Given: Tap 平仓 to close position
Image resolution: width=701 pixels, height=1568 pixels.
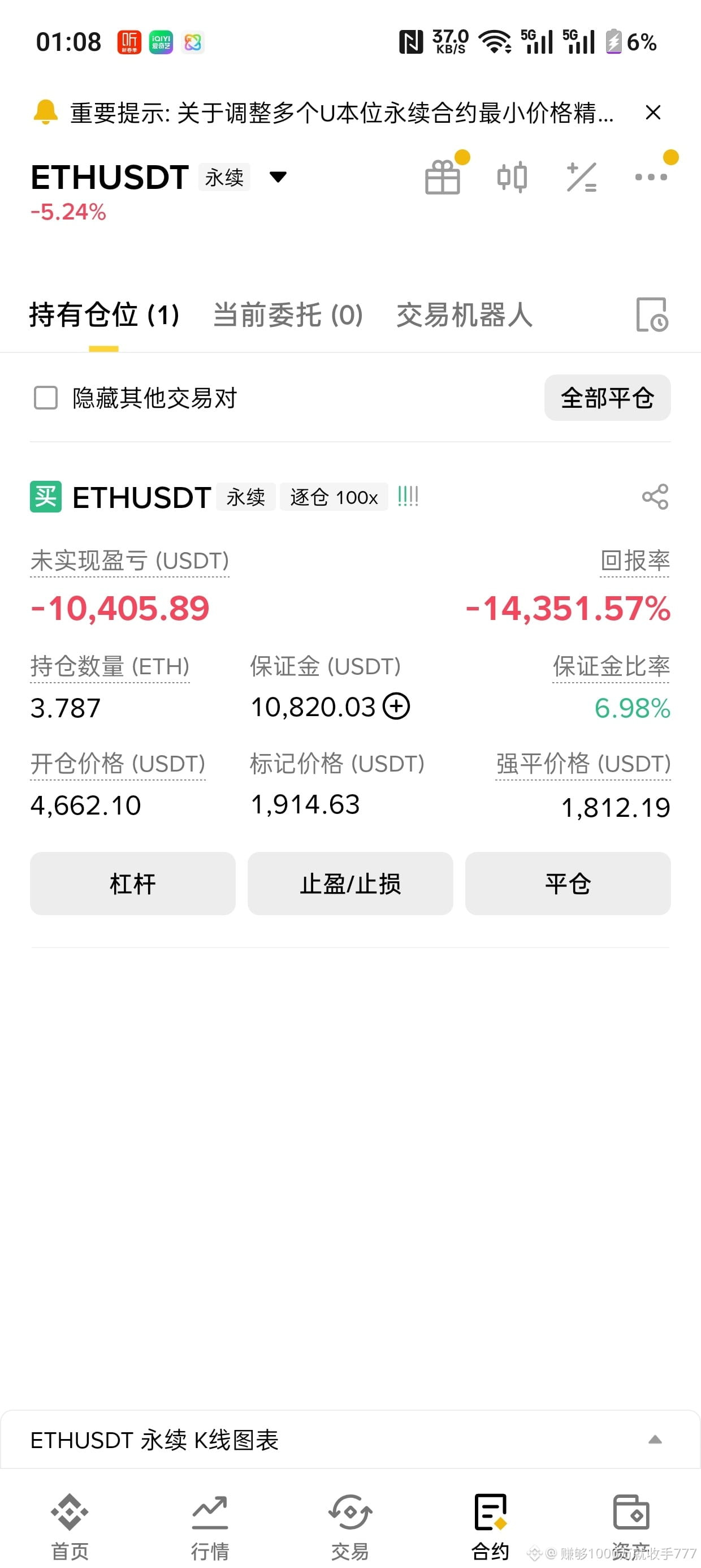Looking at the screenshot, I should 568,884.
